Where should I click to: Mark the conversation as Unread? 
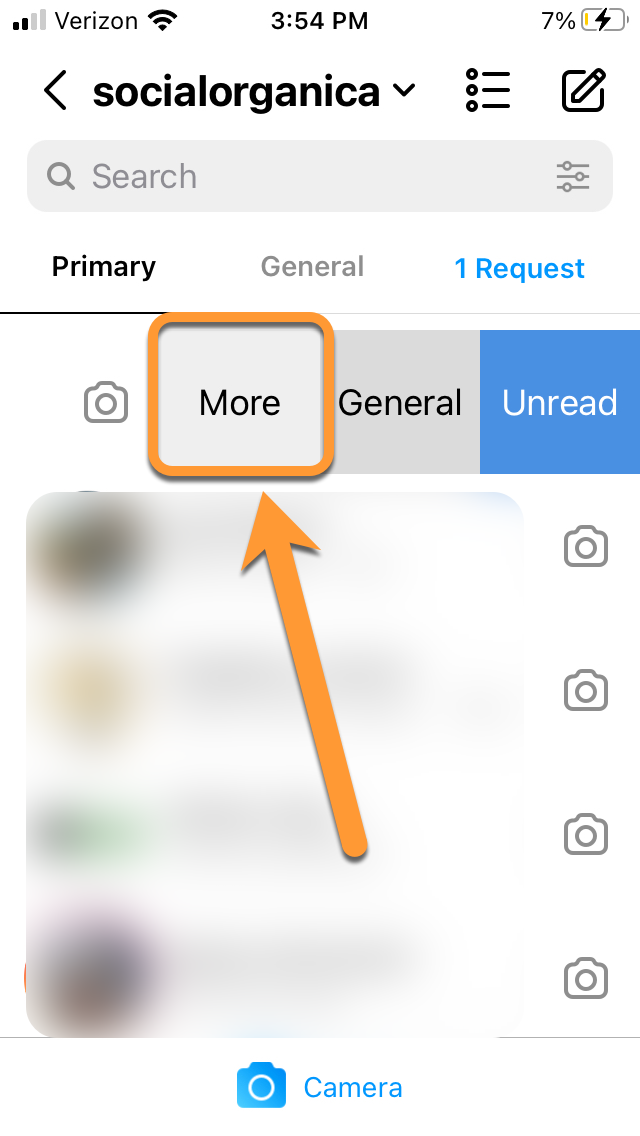tap(559, 403)
